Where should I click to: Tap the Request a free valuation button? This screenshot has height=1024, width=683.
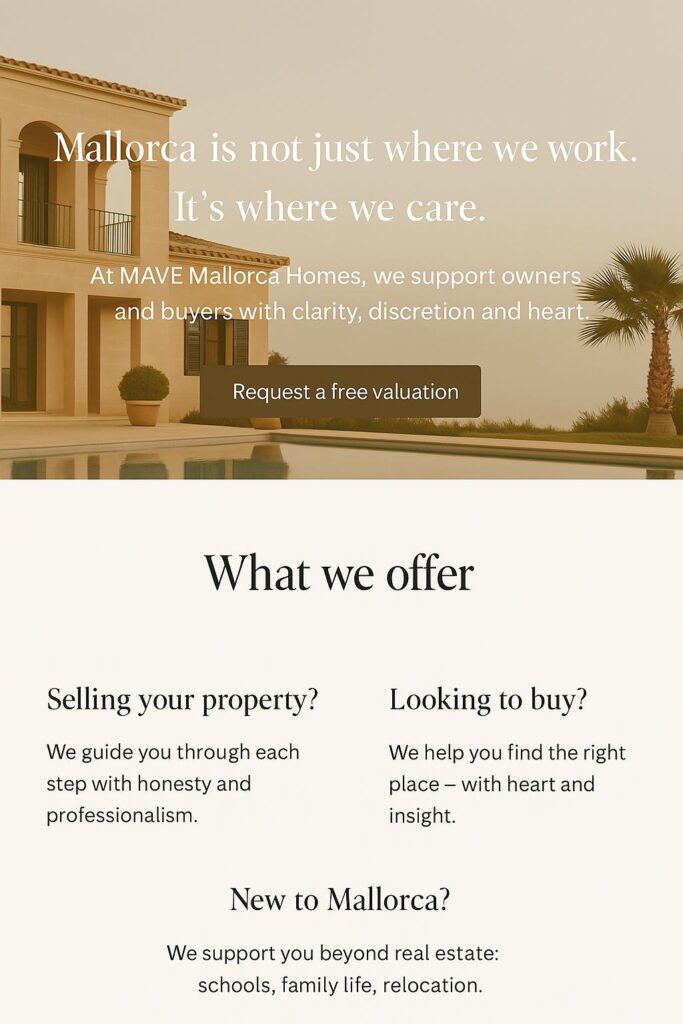pyautogui.click(x=341, y=392)
